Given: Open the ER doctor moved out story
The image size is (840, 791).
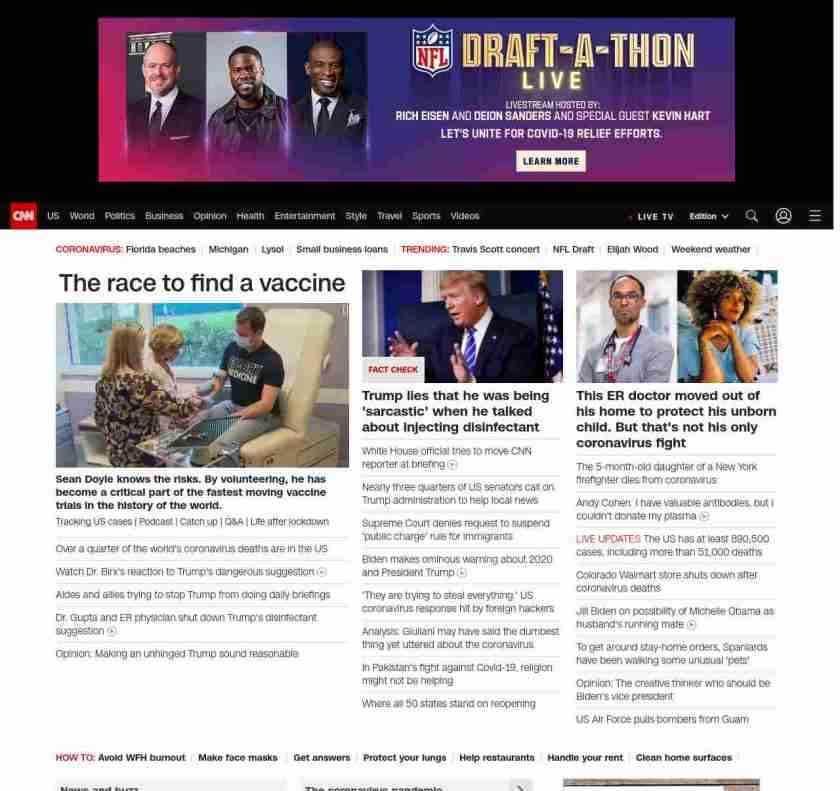Looking at the screenshot, I should (675, 419).
